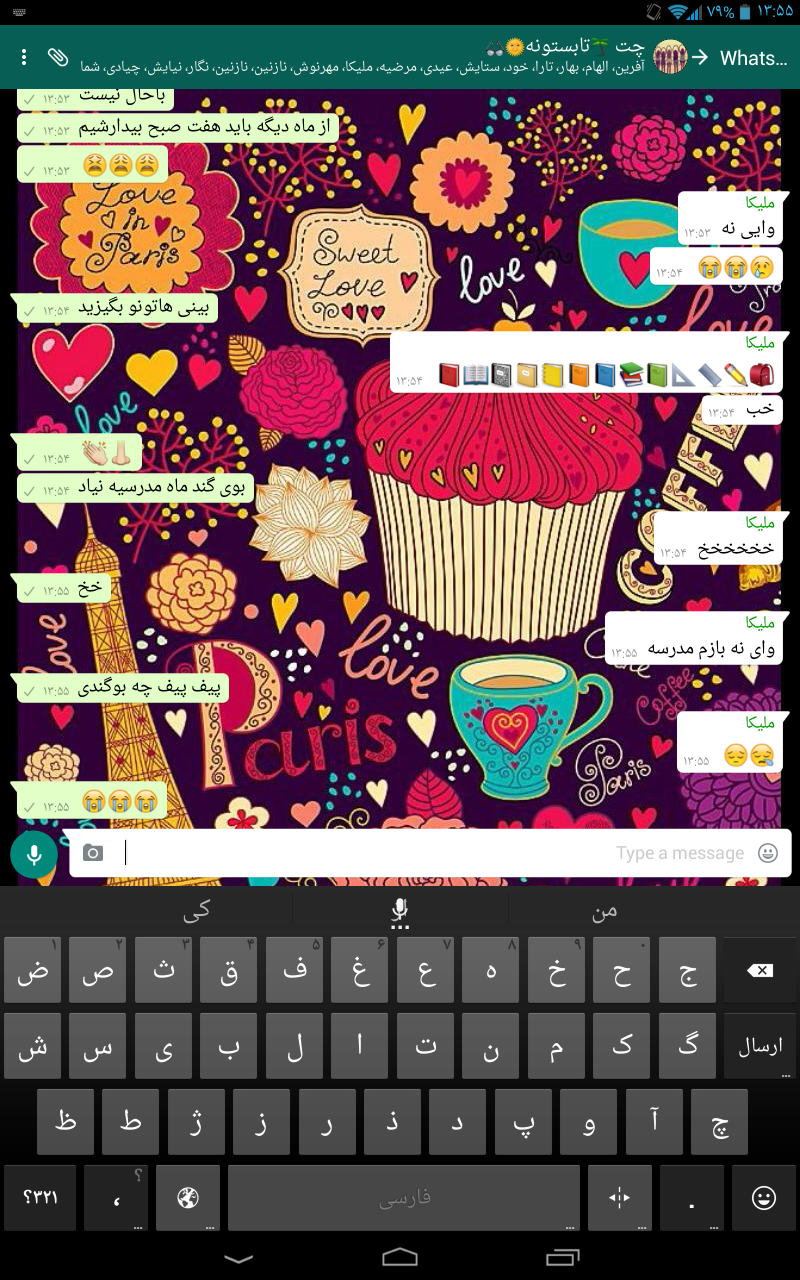Tap the فارسی space bar

tap(404, 1197)
